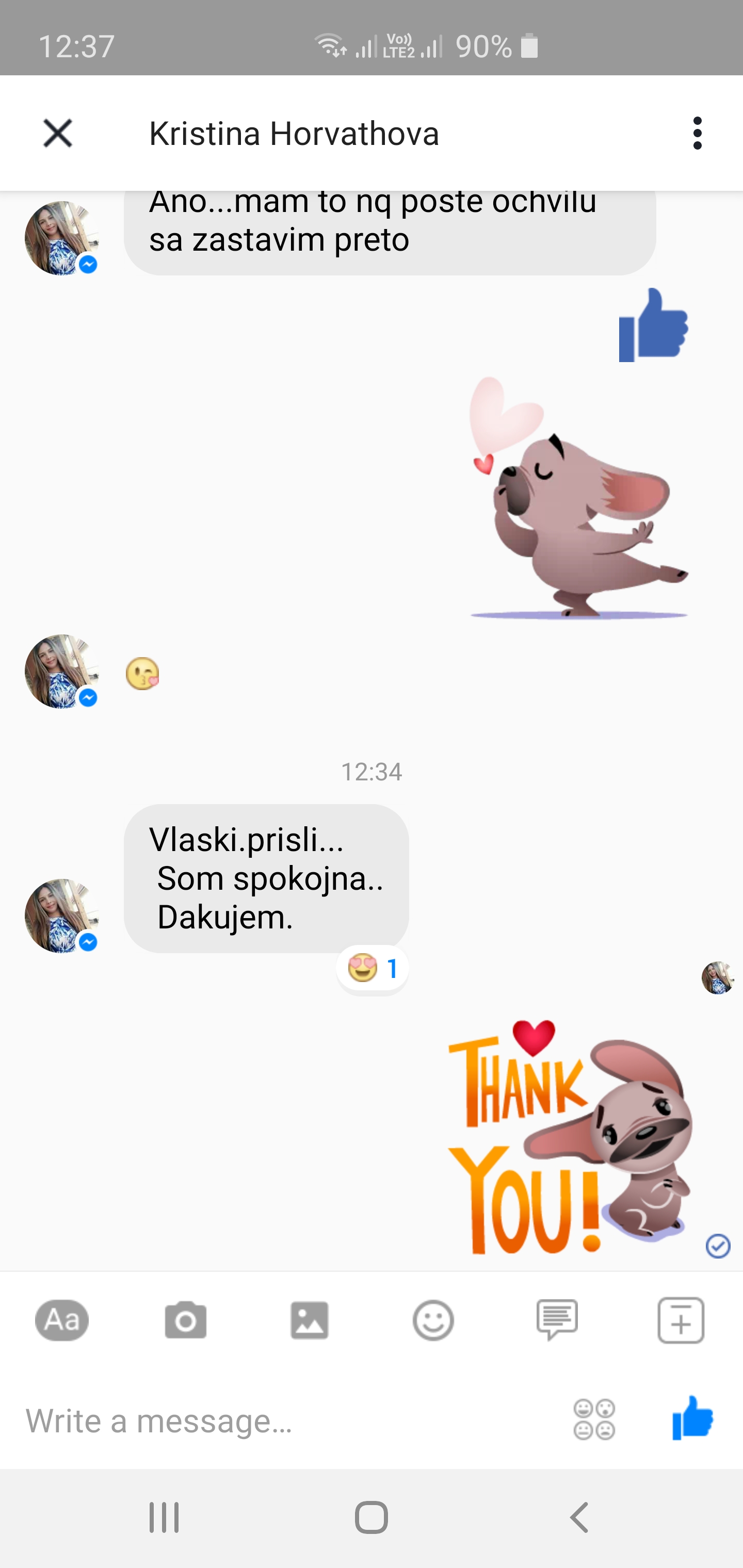Tap the kissing dog sticker message

(578, 497)
